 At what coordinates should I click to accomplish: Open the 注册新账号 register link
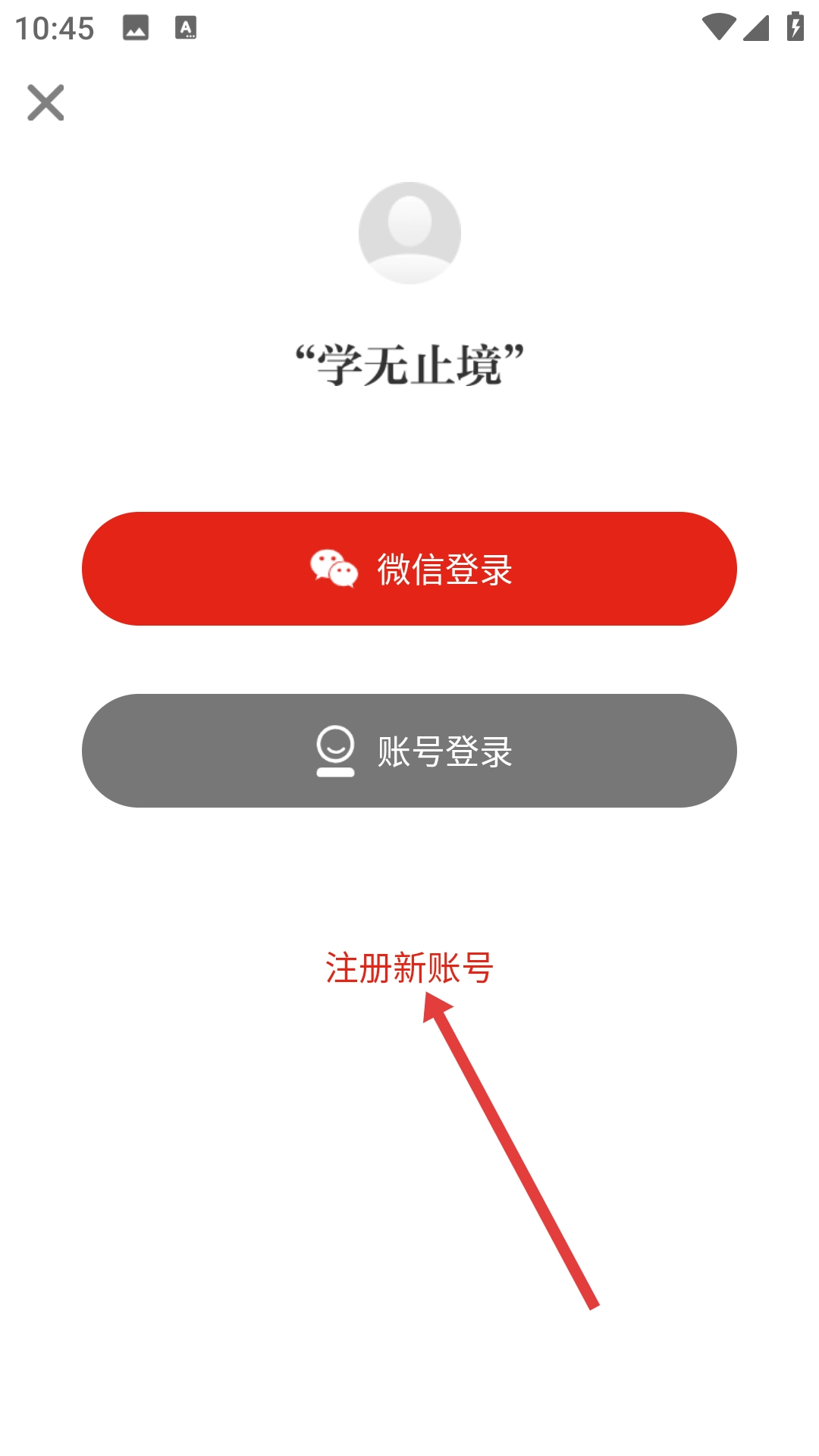click(409, 968)
